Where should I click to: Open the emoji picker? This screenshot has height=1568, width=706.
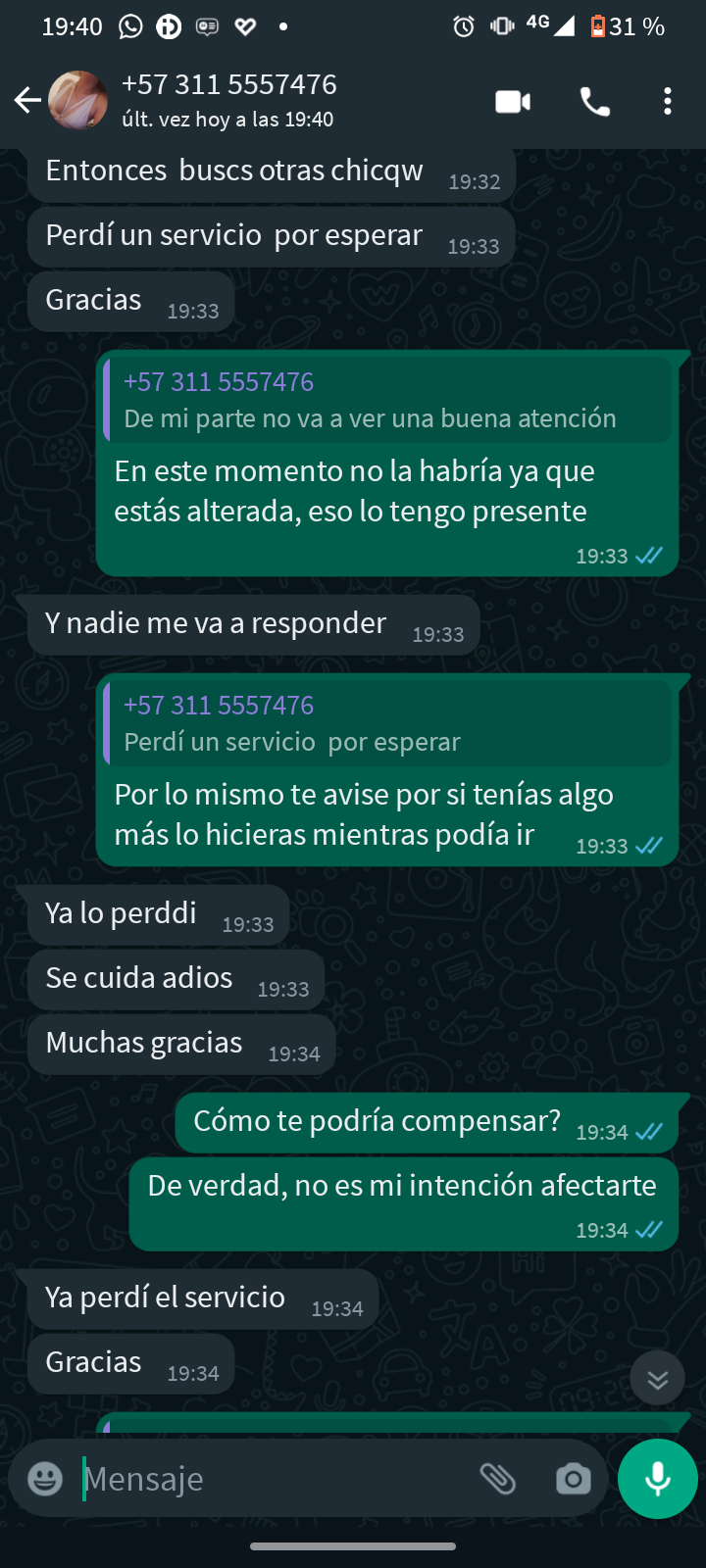coord(45,1478)
